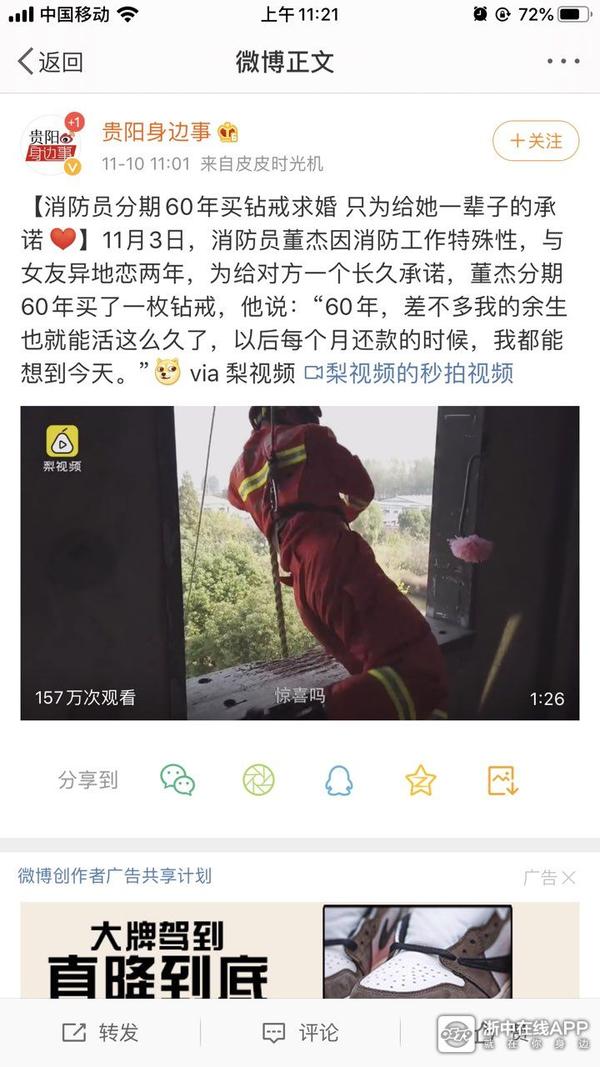Image resolution: width=600 pixels, height=1067 pixels.
Task: Open the 贵阳身边事 profile avatar
Action: pyautogui.click(x=50, y=143)
